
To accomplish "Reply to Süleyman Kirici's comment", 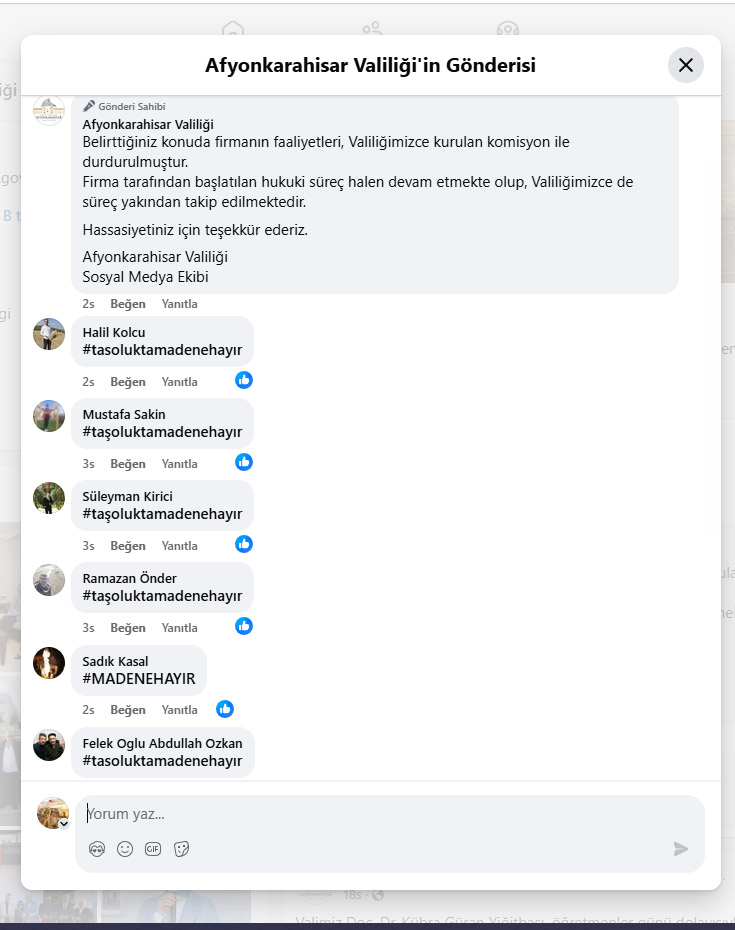I will coord(180,546).
